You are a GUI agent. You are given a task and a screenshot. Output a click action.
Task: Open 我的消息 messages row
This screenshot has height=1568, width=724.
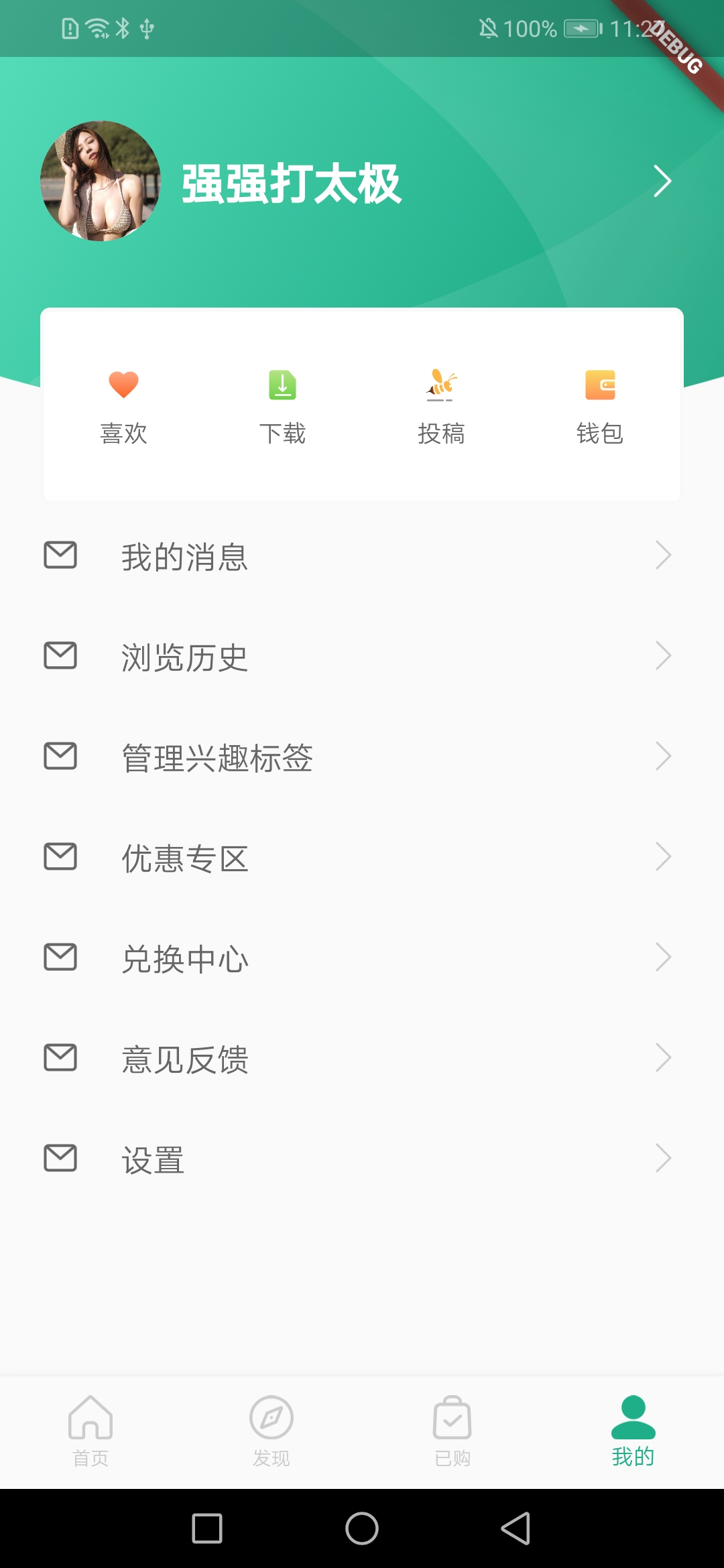click(362, 556)
